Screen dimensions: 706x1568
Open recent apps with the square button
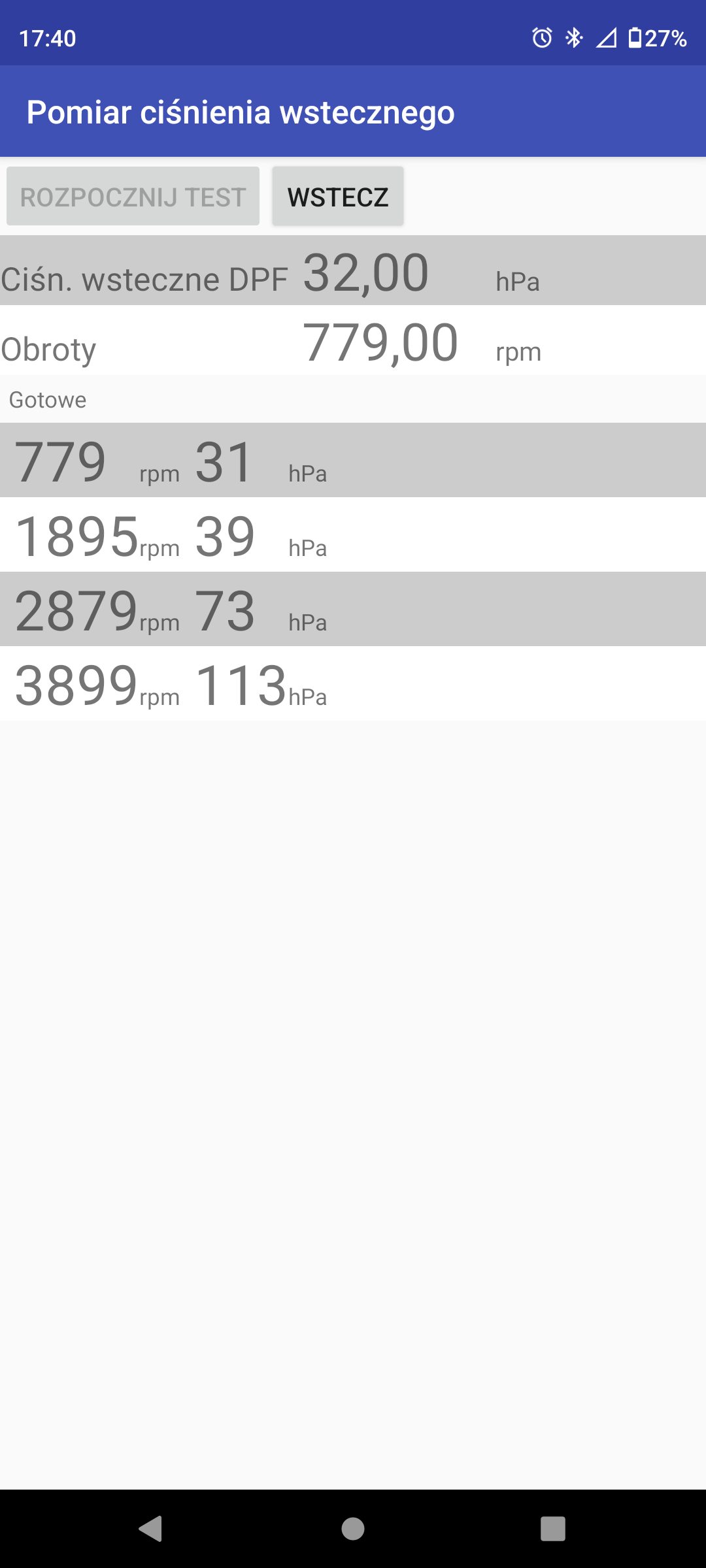(553, 1529)
